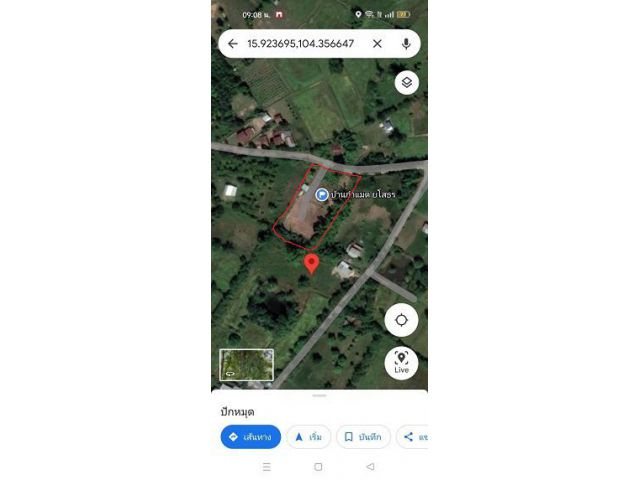The width and height of the screenshot is (640, 480).
Task: Tap the system back button
Action: click(x=370, y=467)
